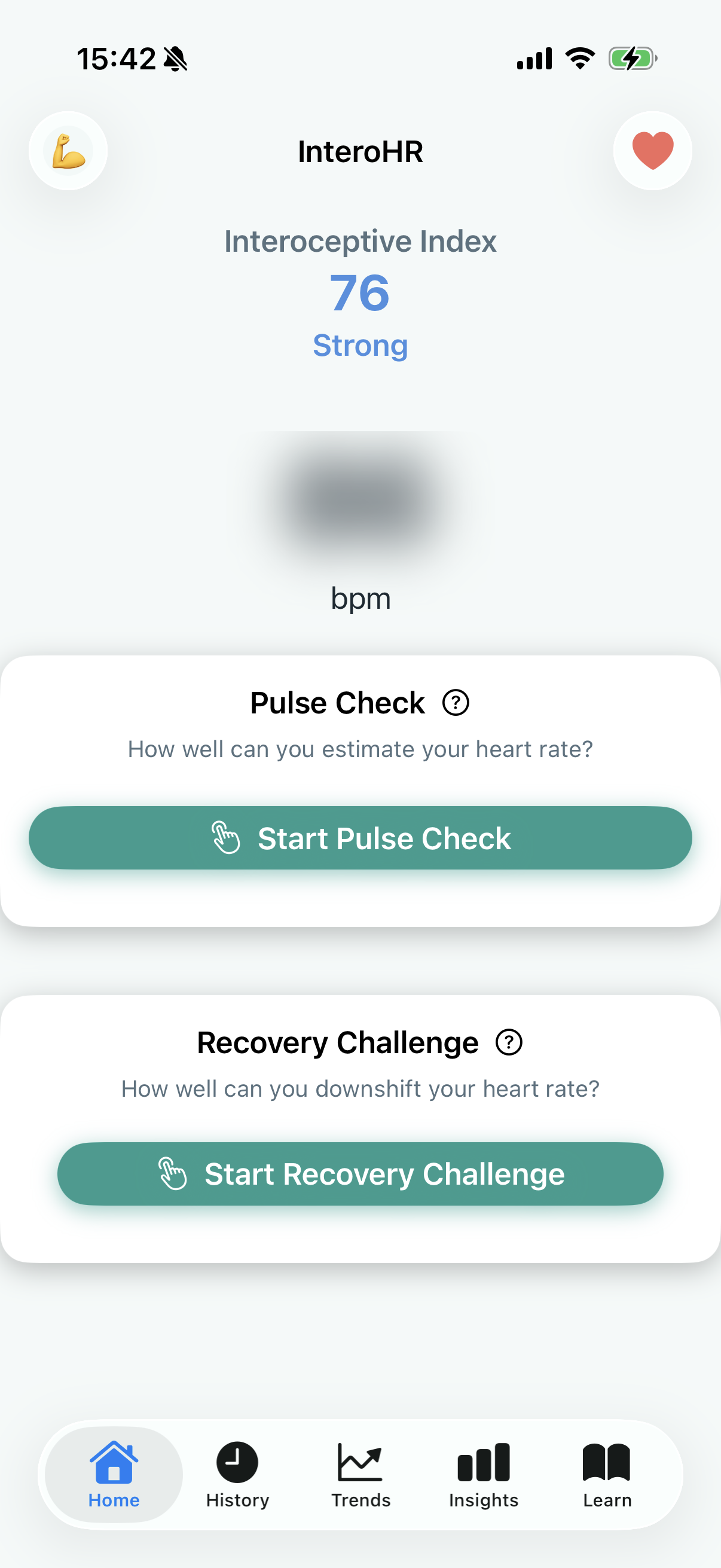The height and width of the screenshot is (1568, 721).
Task: Open Pulse Check help info
Action: (x=456, y=703)
